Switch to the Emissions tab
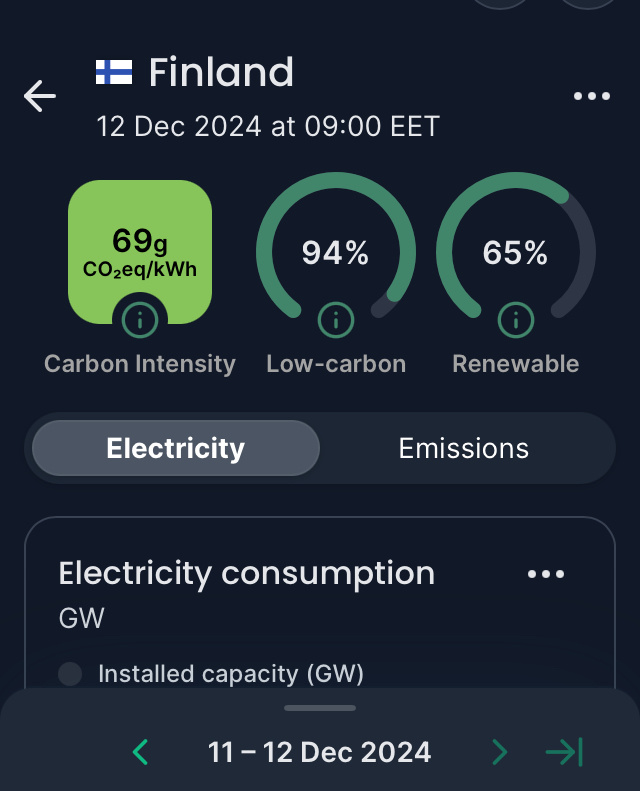The width and height of the screenshot is (640, 791). 464,448
